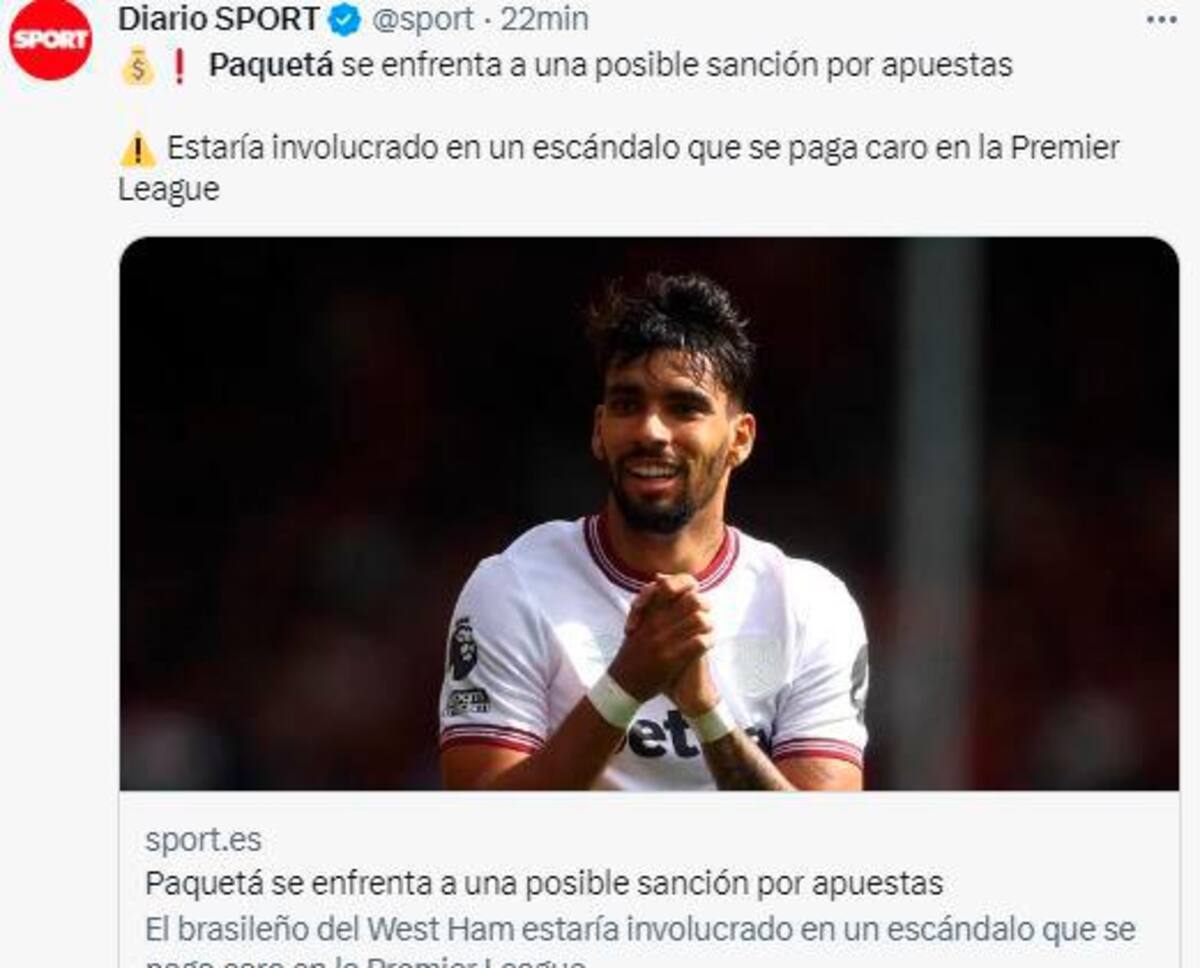Open the @sport account name link
The height and width of the screenshot is (968, 1200).
coord(423,19)
